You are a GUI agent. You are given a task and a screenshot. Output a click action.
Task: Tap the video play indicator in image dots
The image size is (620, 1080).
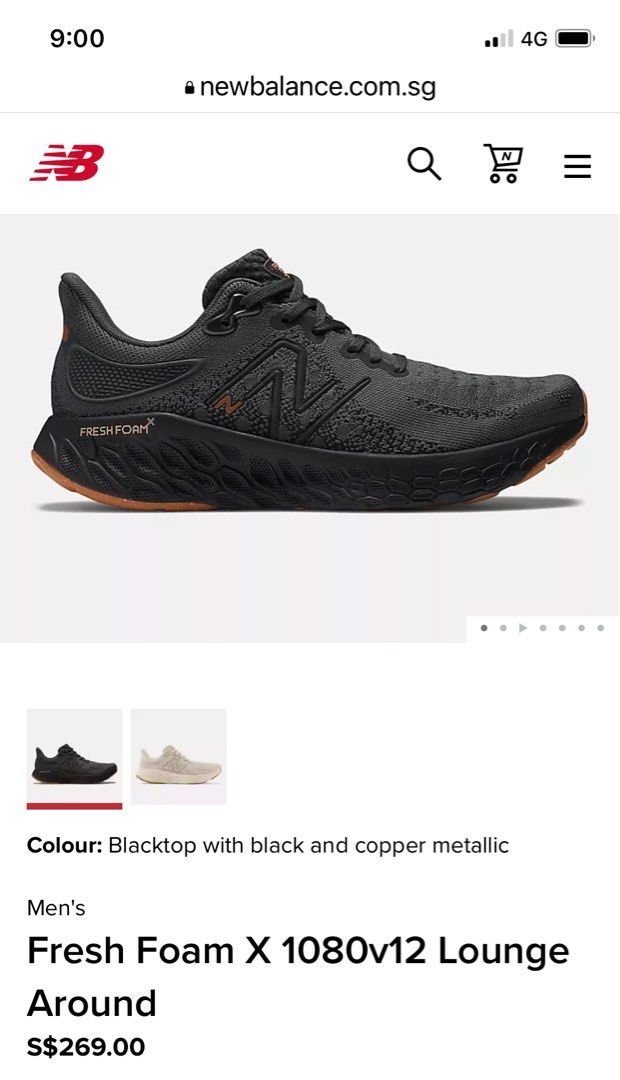[x=523, y=627]
